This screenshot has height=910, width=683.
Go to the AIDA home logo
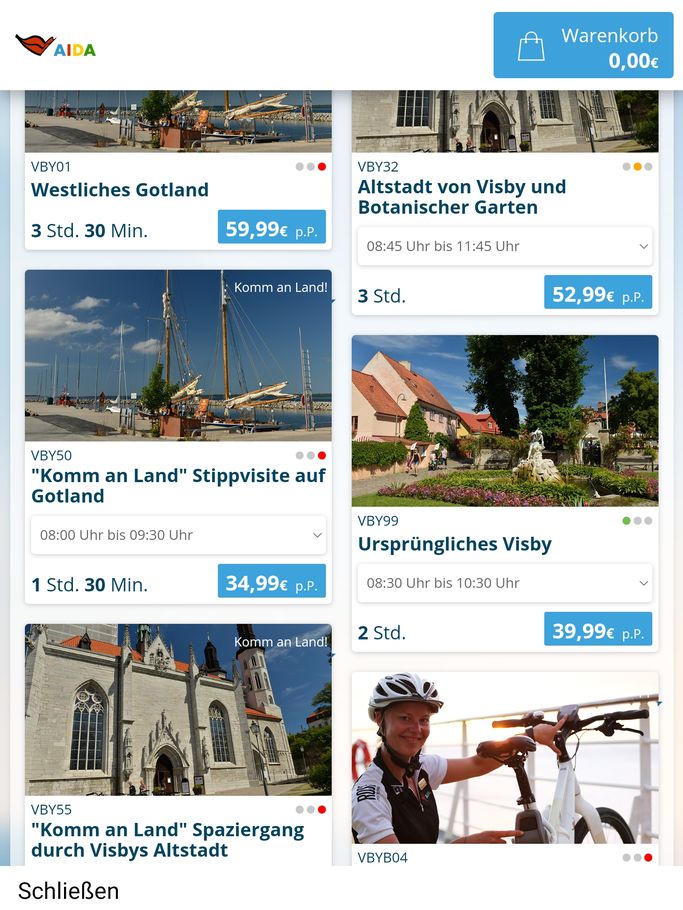56,46
